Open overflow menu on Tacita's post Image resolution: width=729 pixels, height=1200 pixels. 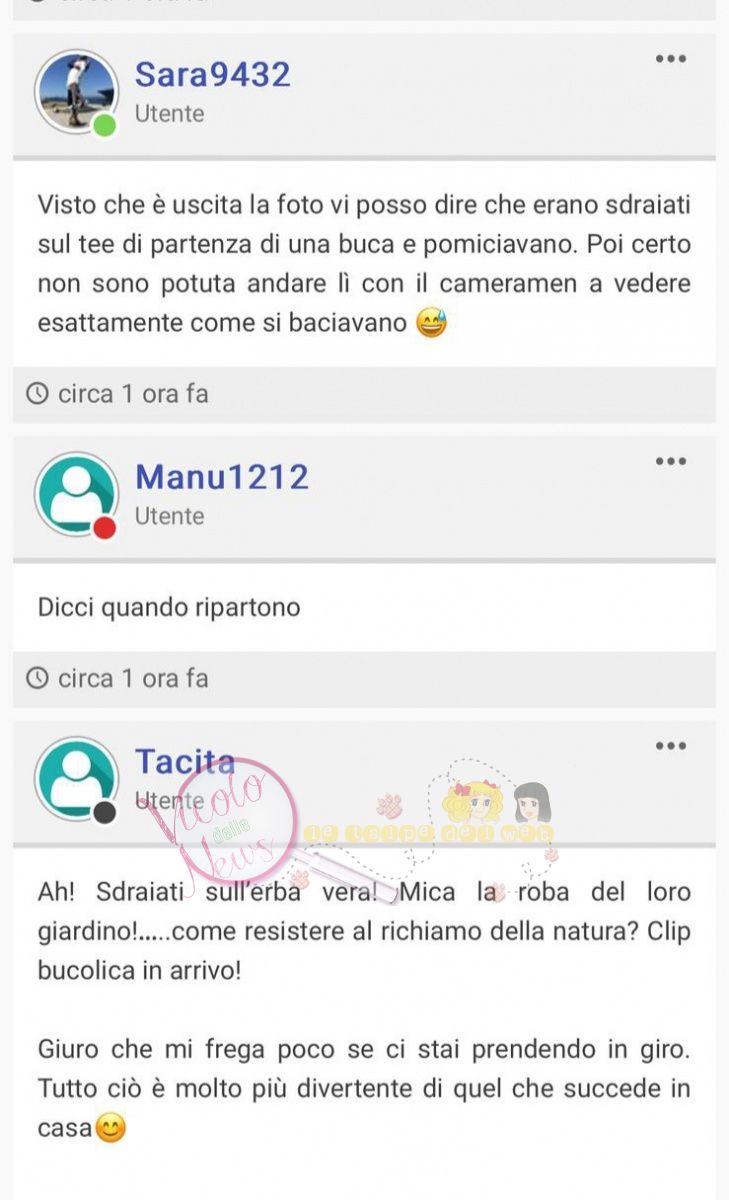tap(671, 746)
